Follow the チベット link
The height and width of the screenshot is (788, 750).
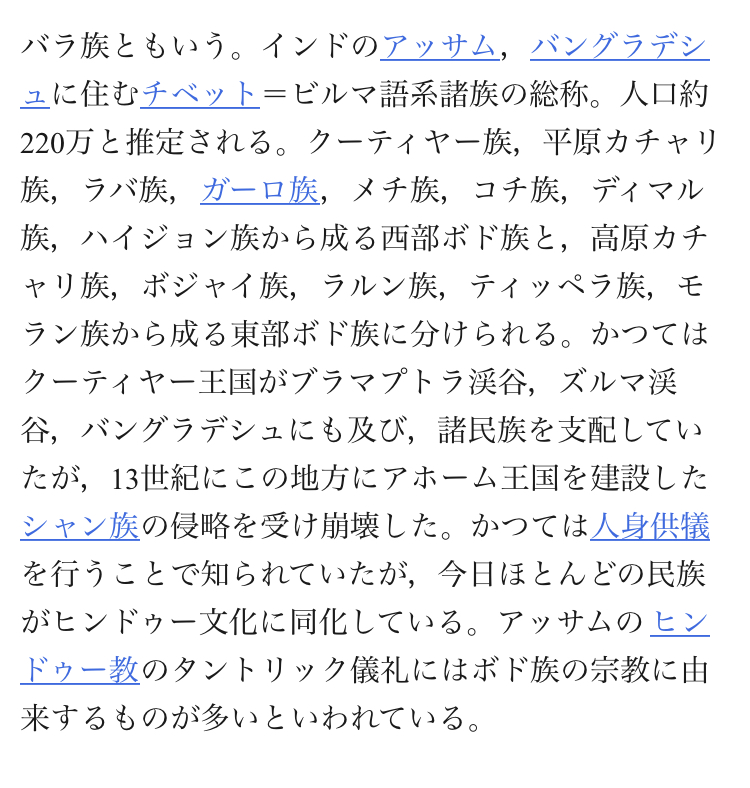(x=200, y=95)
